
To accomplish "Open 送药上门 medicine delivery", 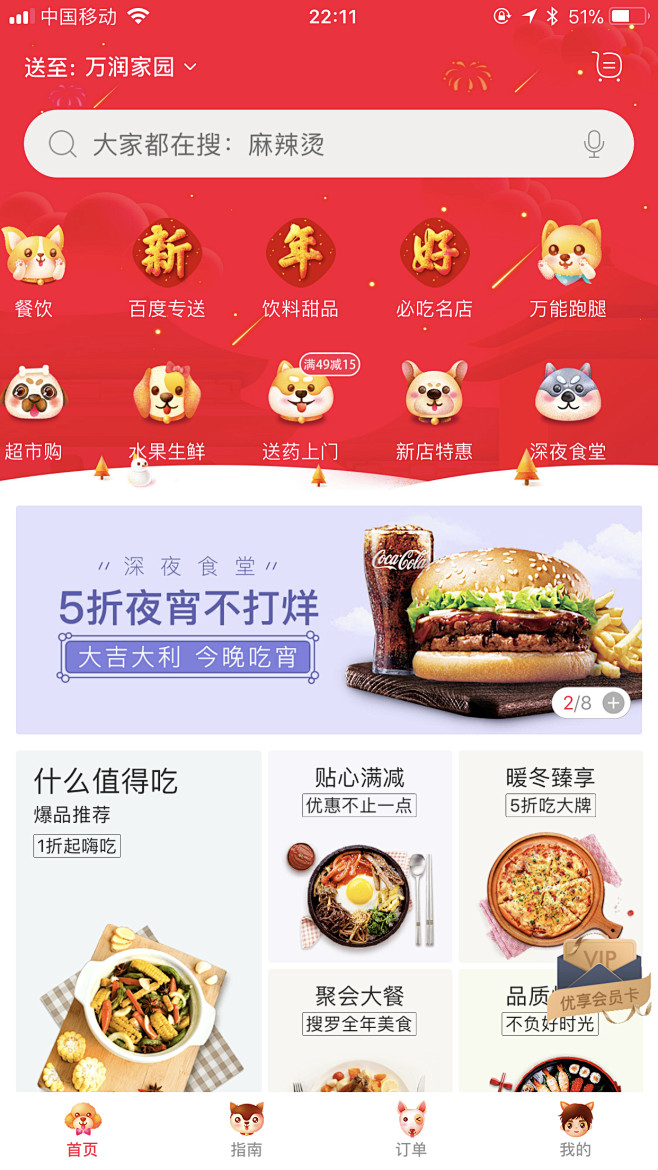I will tap(301, 409).
